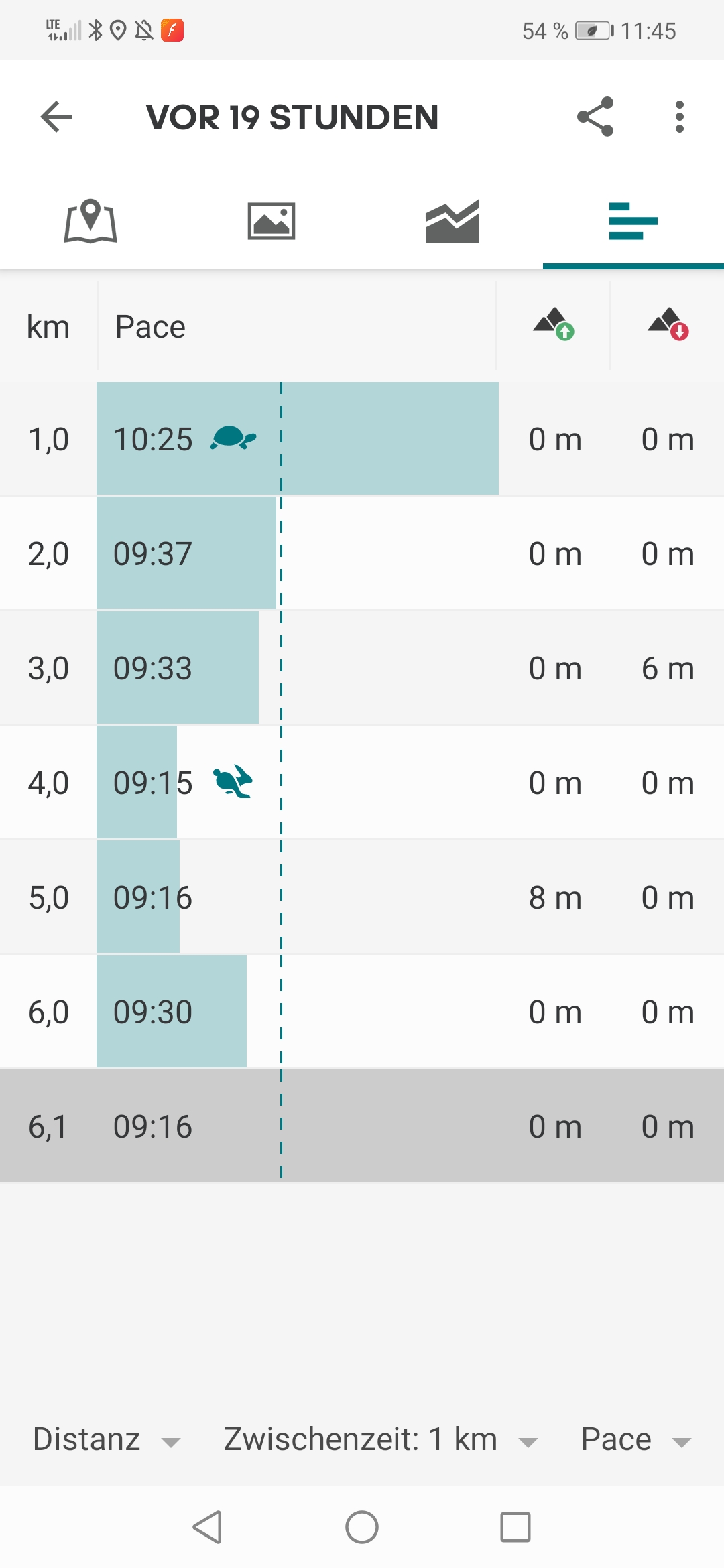Open the Distanz dropdown

point(107,1439)
